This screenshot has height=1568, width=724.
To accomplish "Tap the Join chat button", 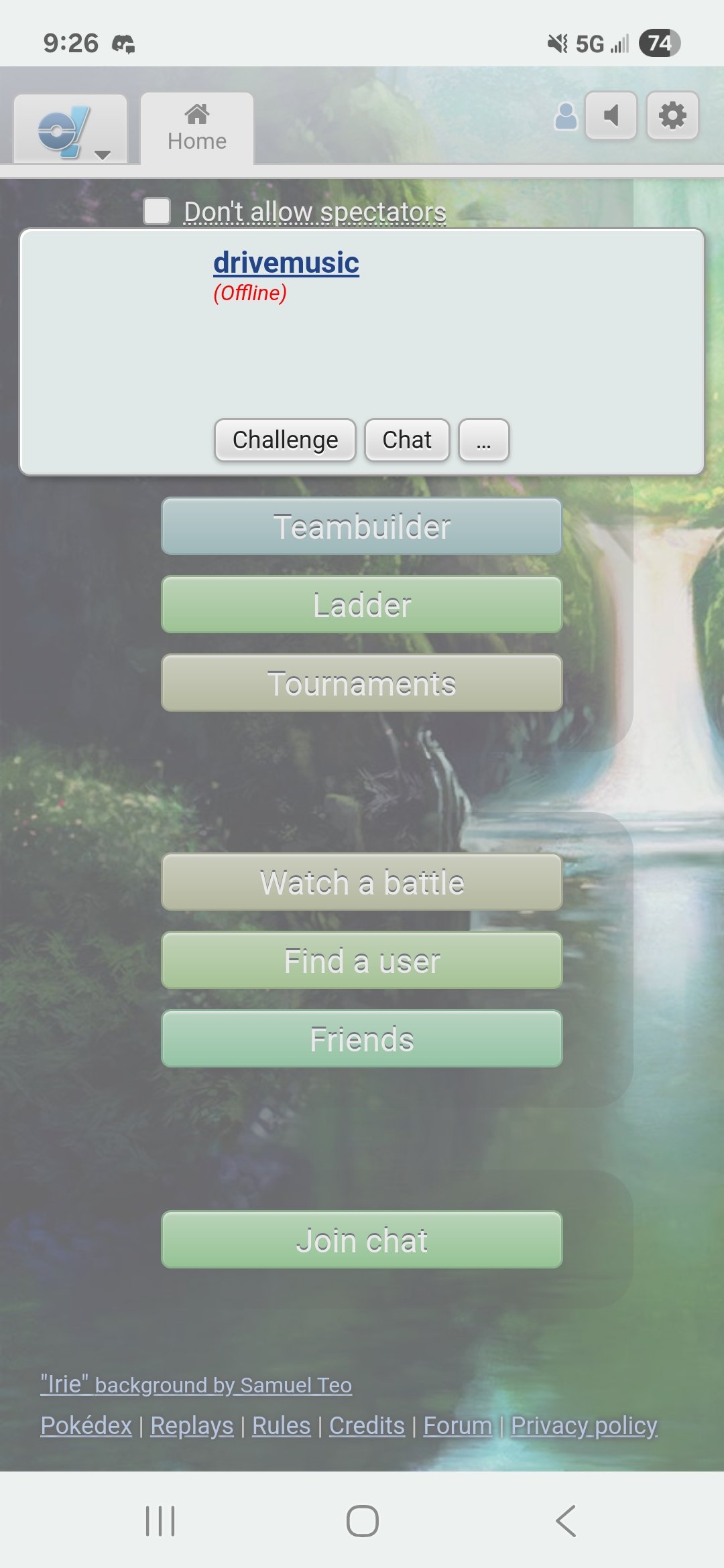I will pyautogui.click(x=362, y=1240).
